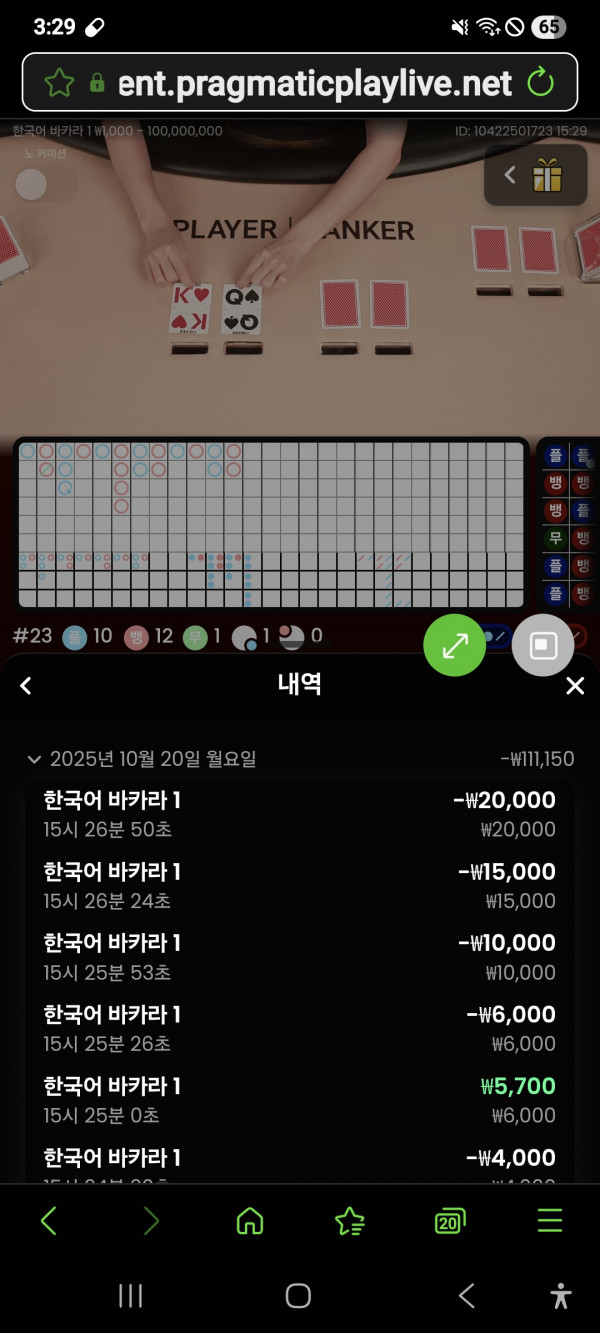The height and width of the screenshot is (1333, 600).
Task: Open the 15시 25분 0초 winning record
Action: (300, 1100)
